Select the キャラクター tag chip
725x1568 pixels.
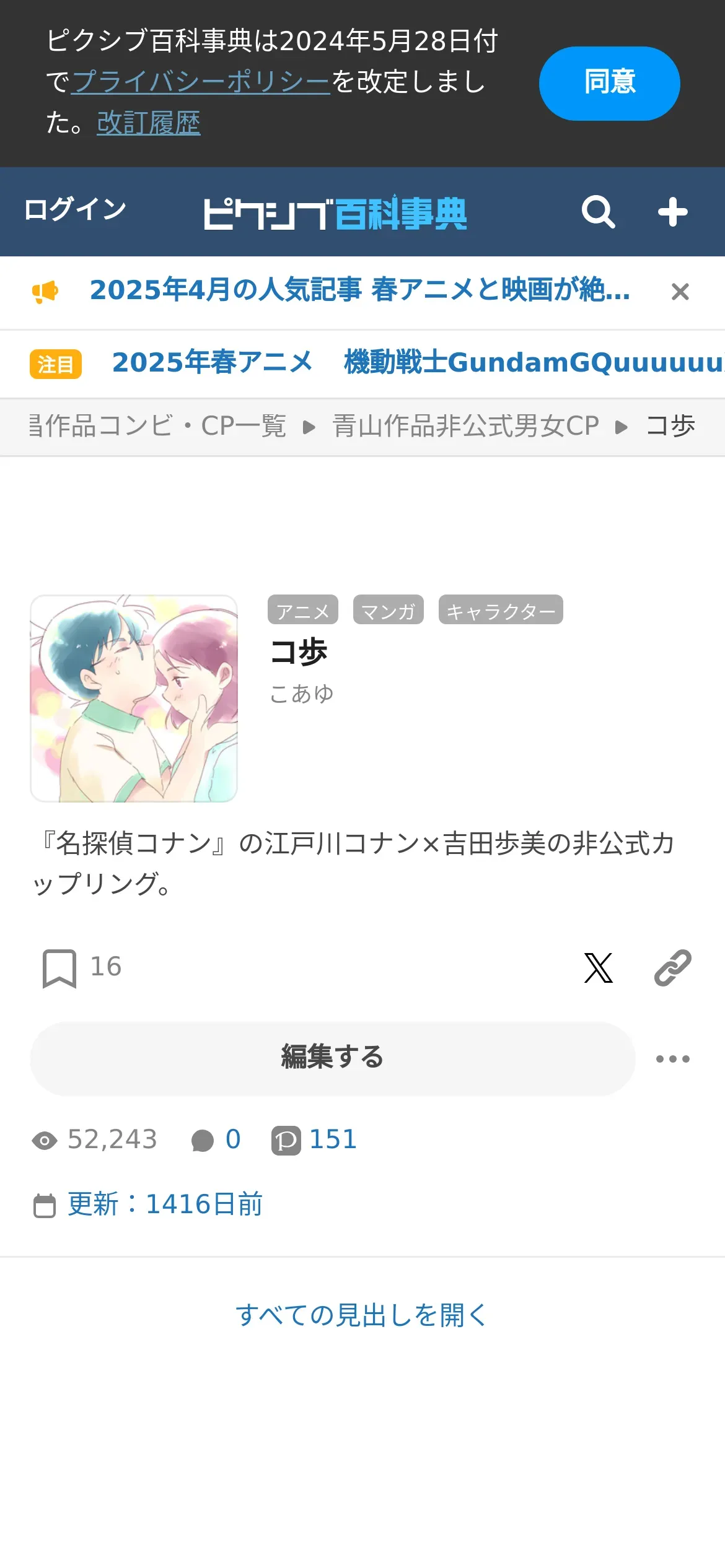[501, 610]
